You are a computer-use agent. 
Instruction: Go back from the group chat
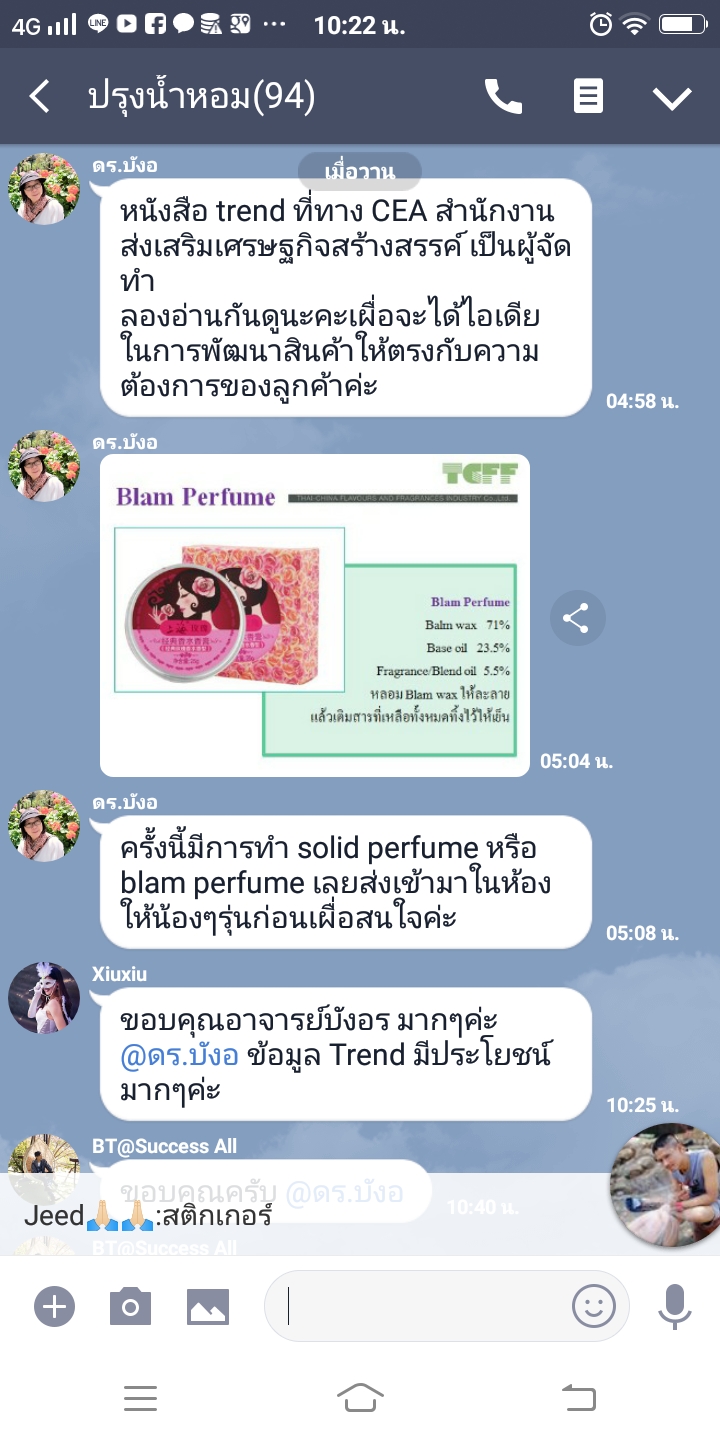pyautogui.click(x=39, y=97)
